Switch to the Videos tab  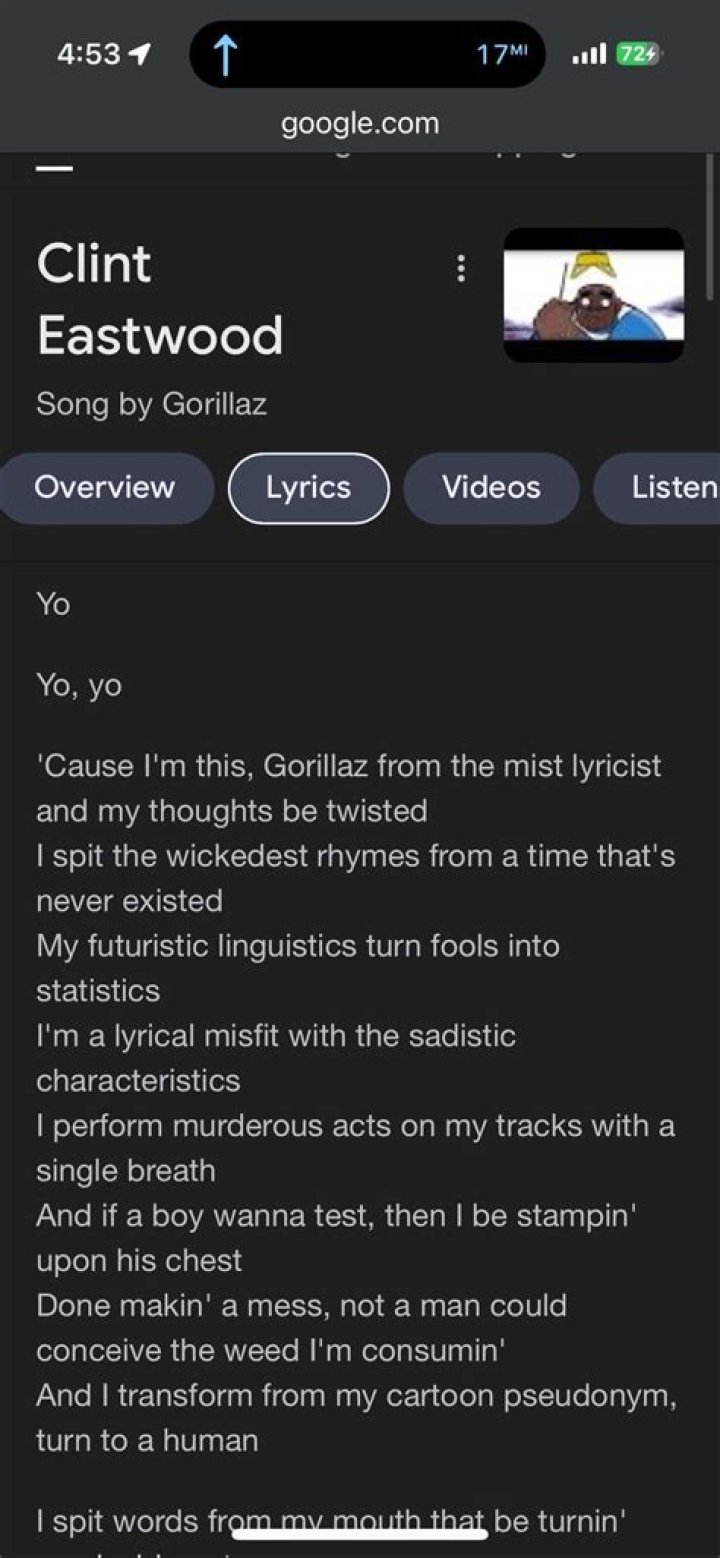pyautogui.click(x=491, y=488)
